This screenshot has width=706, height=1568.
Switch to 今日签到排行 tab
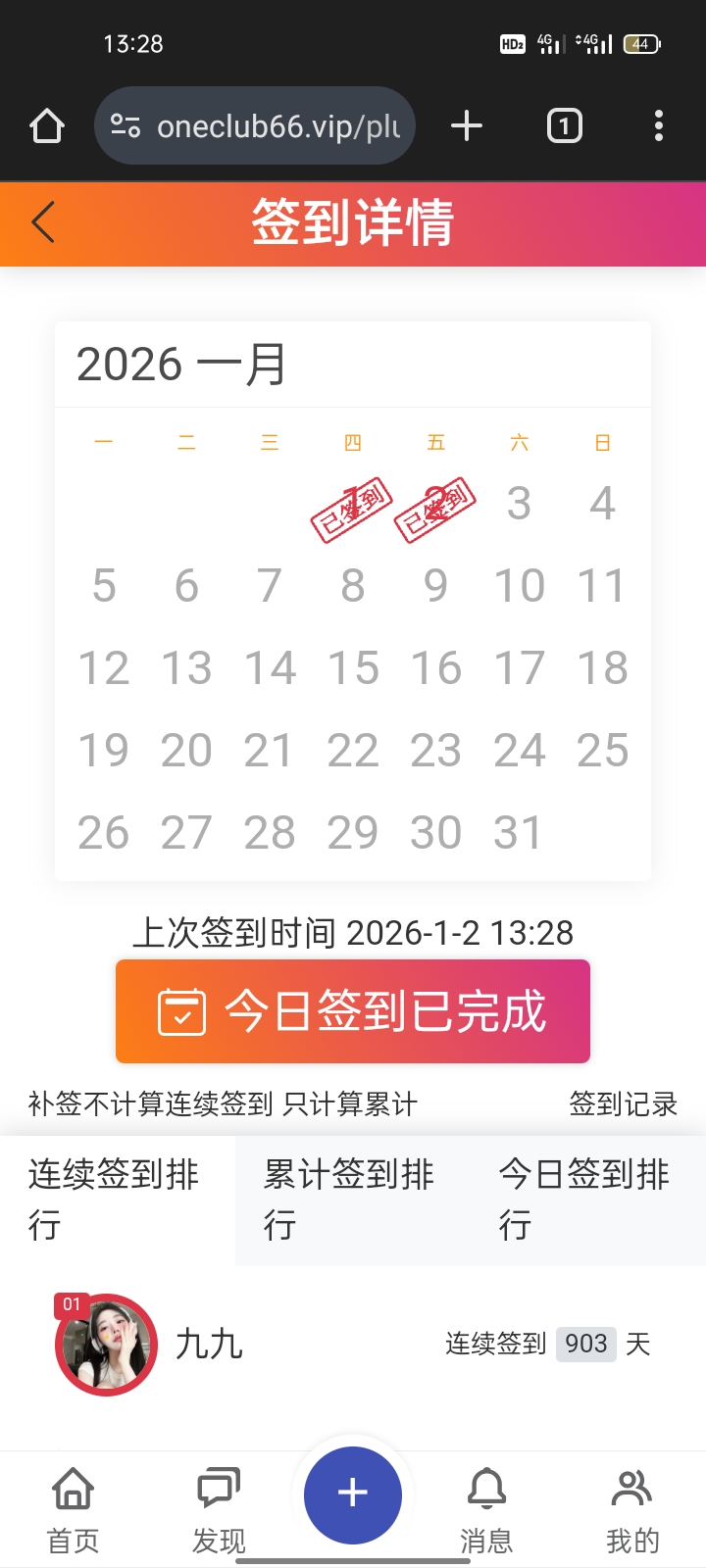pyautogui.click(x=587, y=1200)
